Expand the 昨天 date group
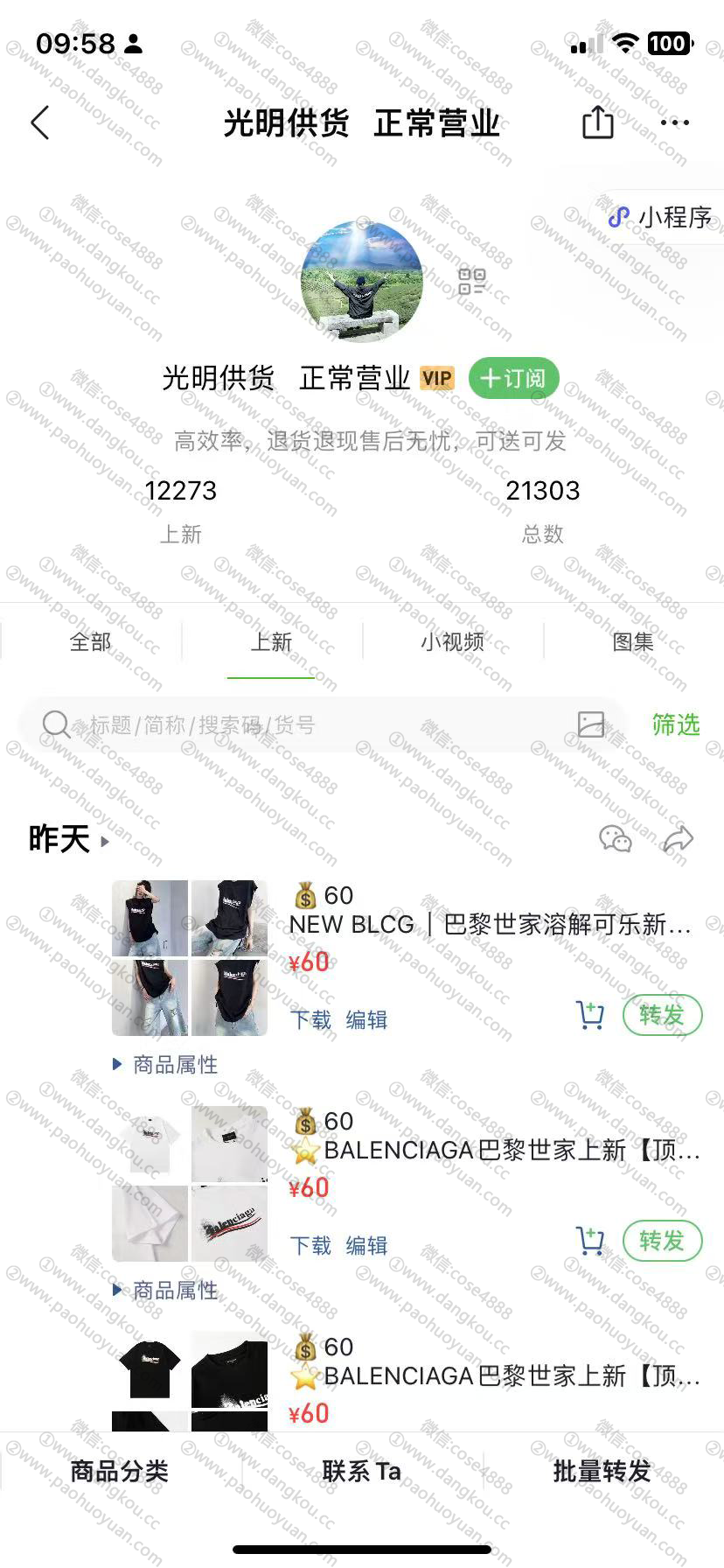724x1568 pixels. click(x=68, y=840)
